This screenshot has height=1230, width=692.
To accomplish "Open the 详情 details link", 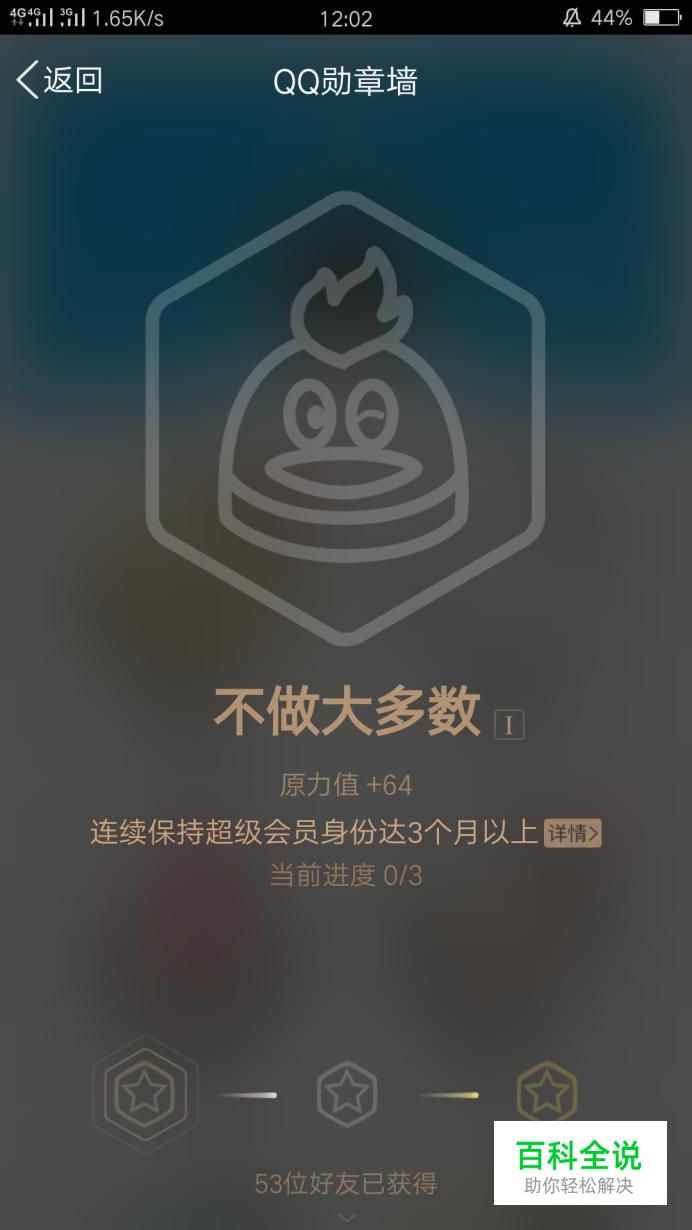I will [573, 833].
